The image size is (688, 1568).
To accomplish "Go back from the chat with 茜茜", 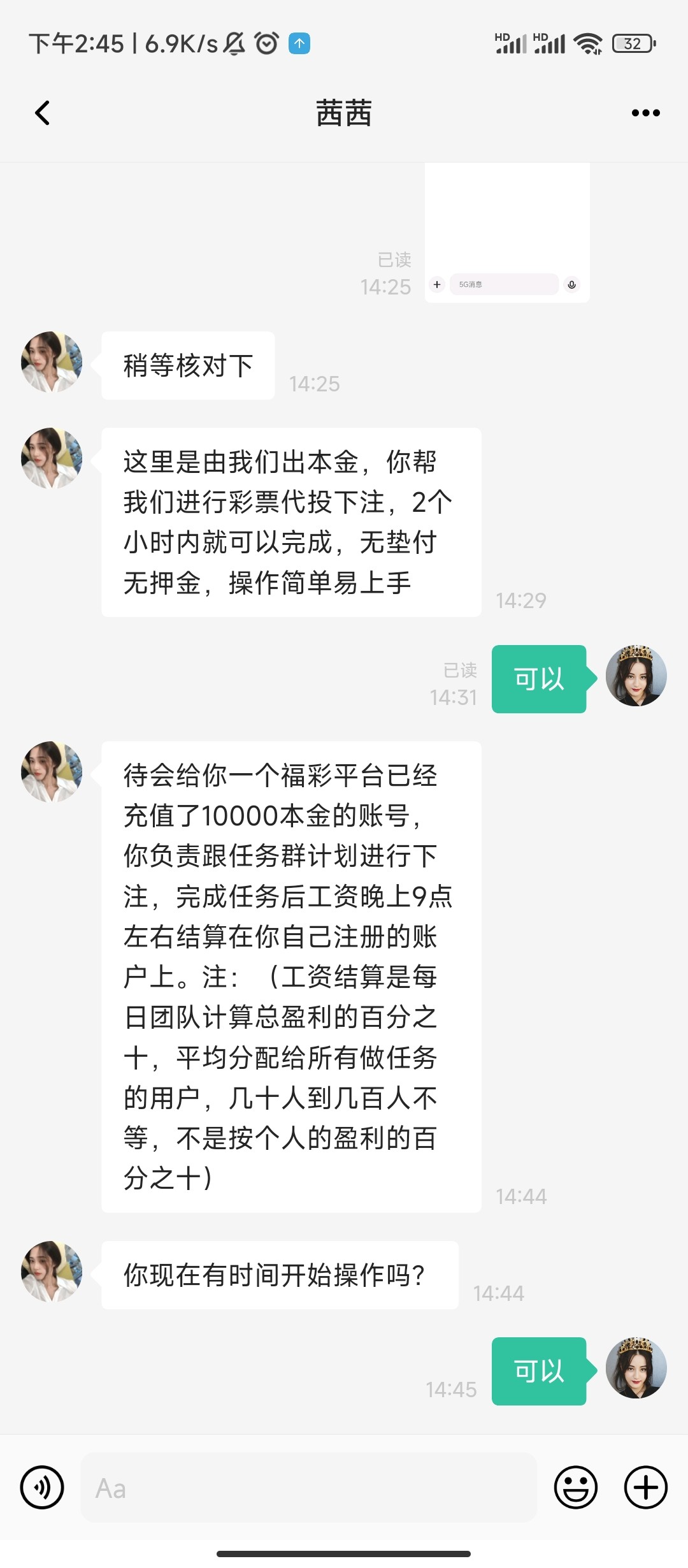I will (42, 113).
